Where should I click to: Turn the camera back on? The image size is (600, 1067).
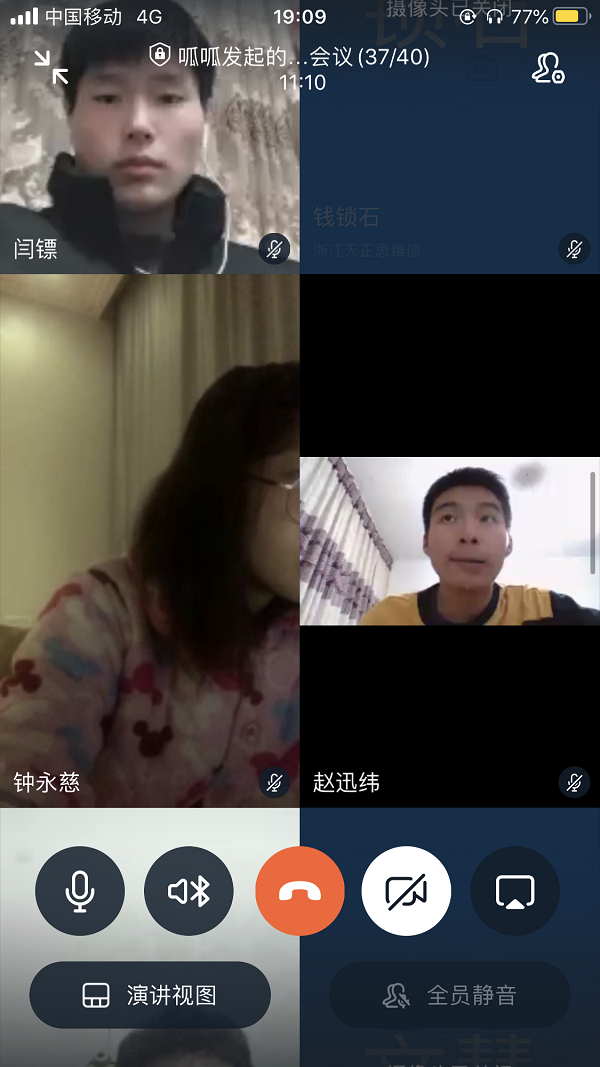[406, 891]
